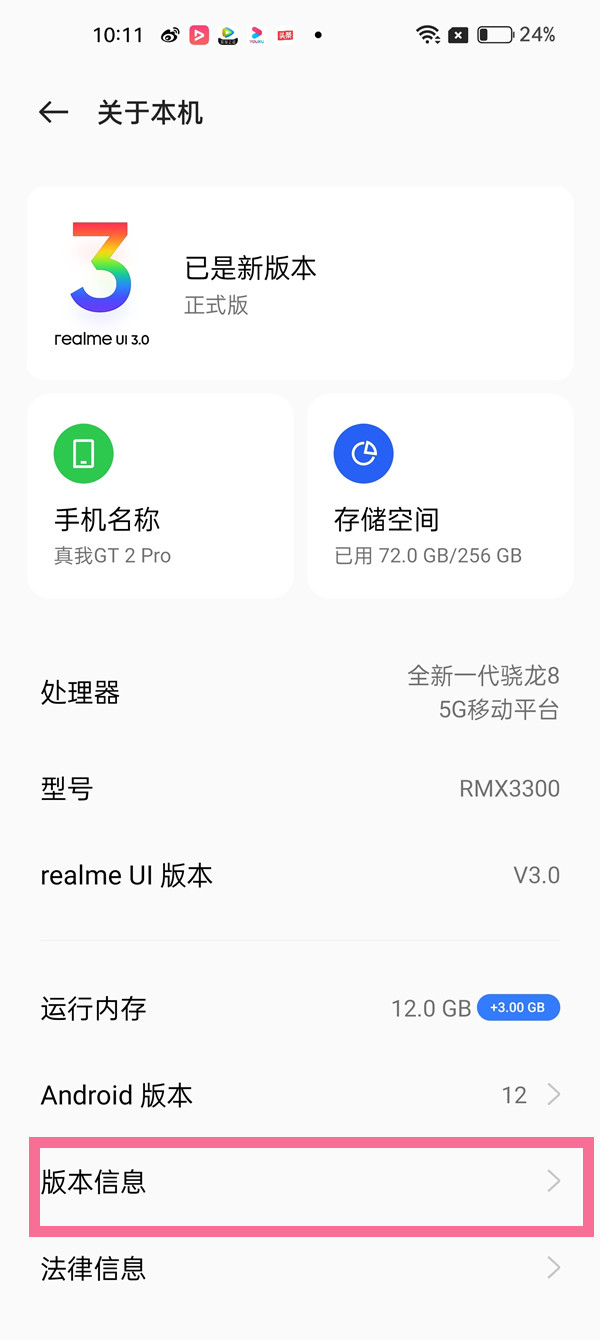The image size is (600, 1340).
Task: Open 版本信息 details
Action: click(300, 1182)
